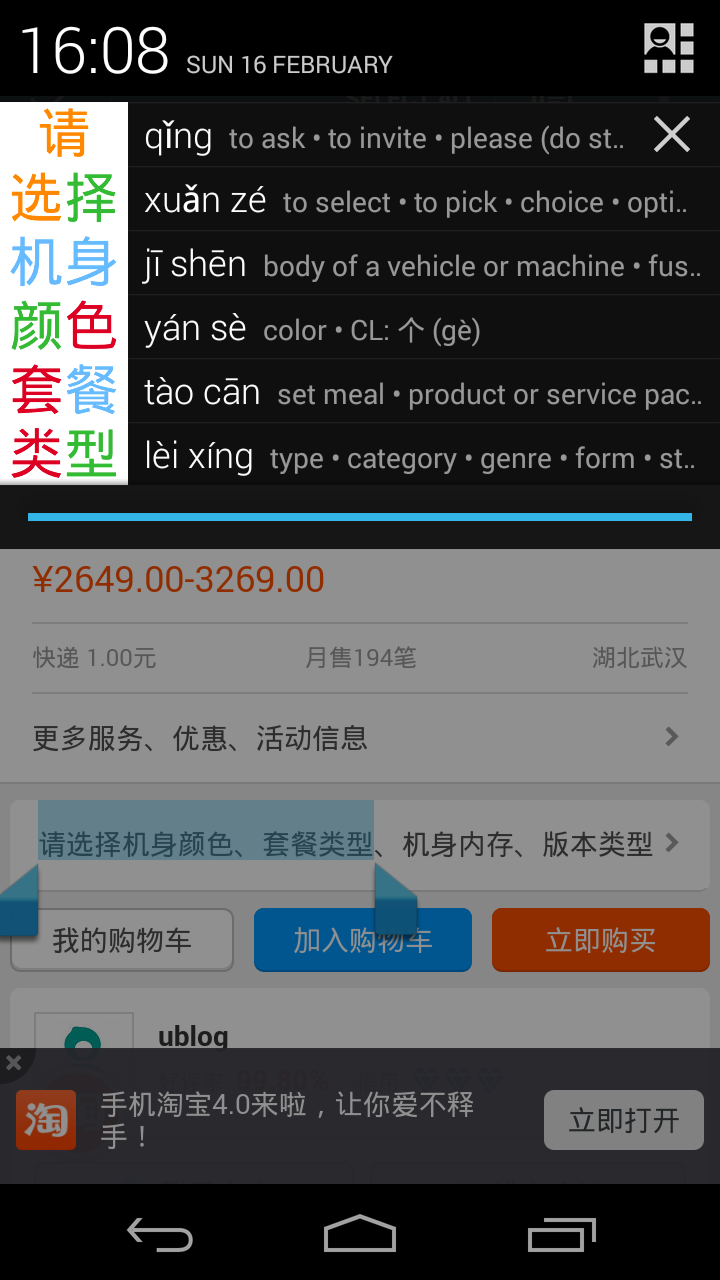Tap 立即打开 in Taobao banner

(623, 1120)
